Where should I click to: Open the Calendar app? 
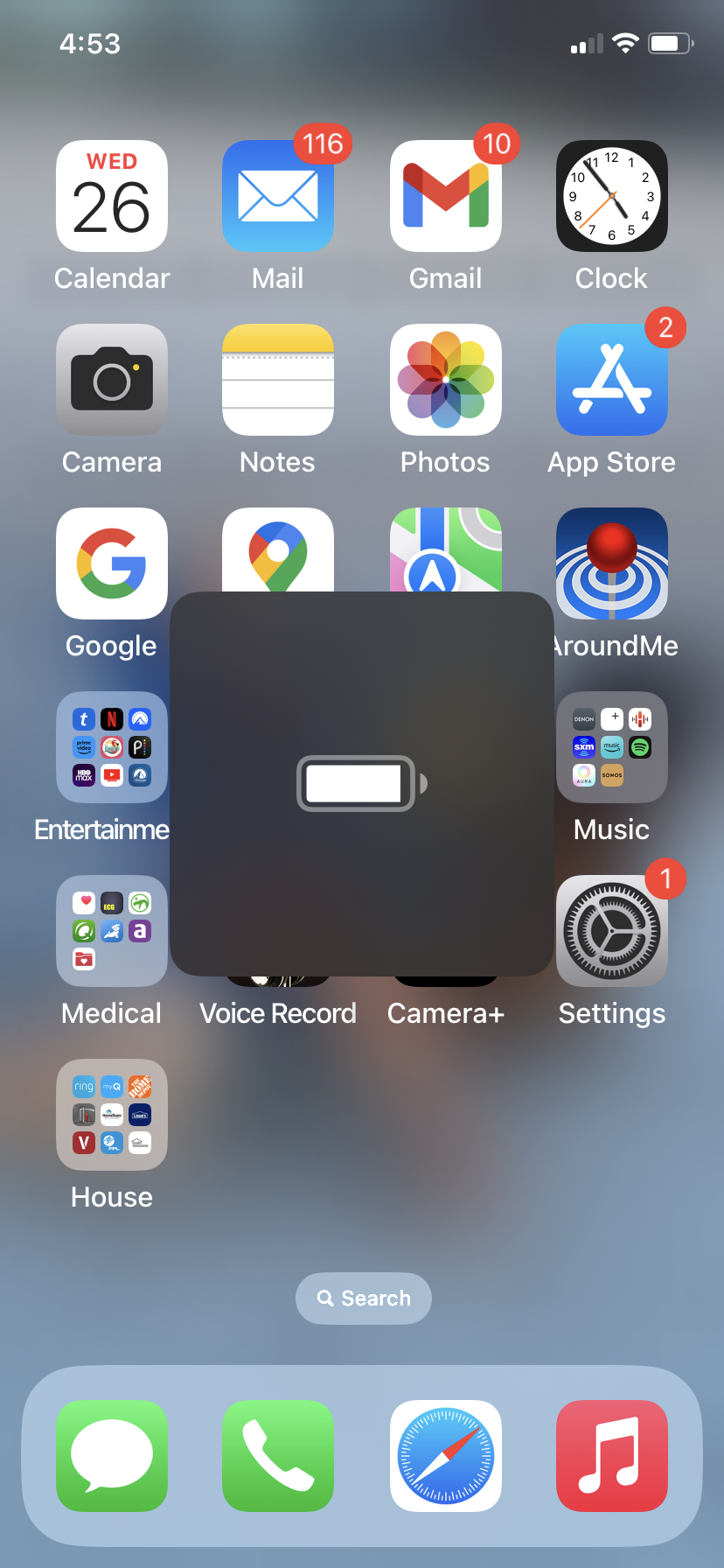(x=112, y=197)
